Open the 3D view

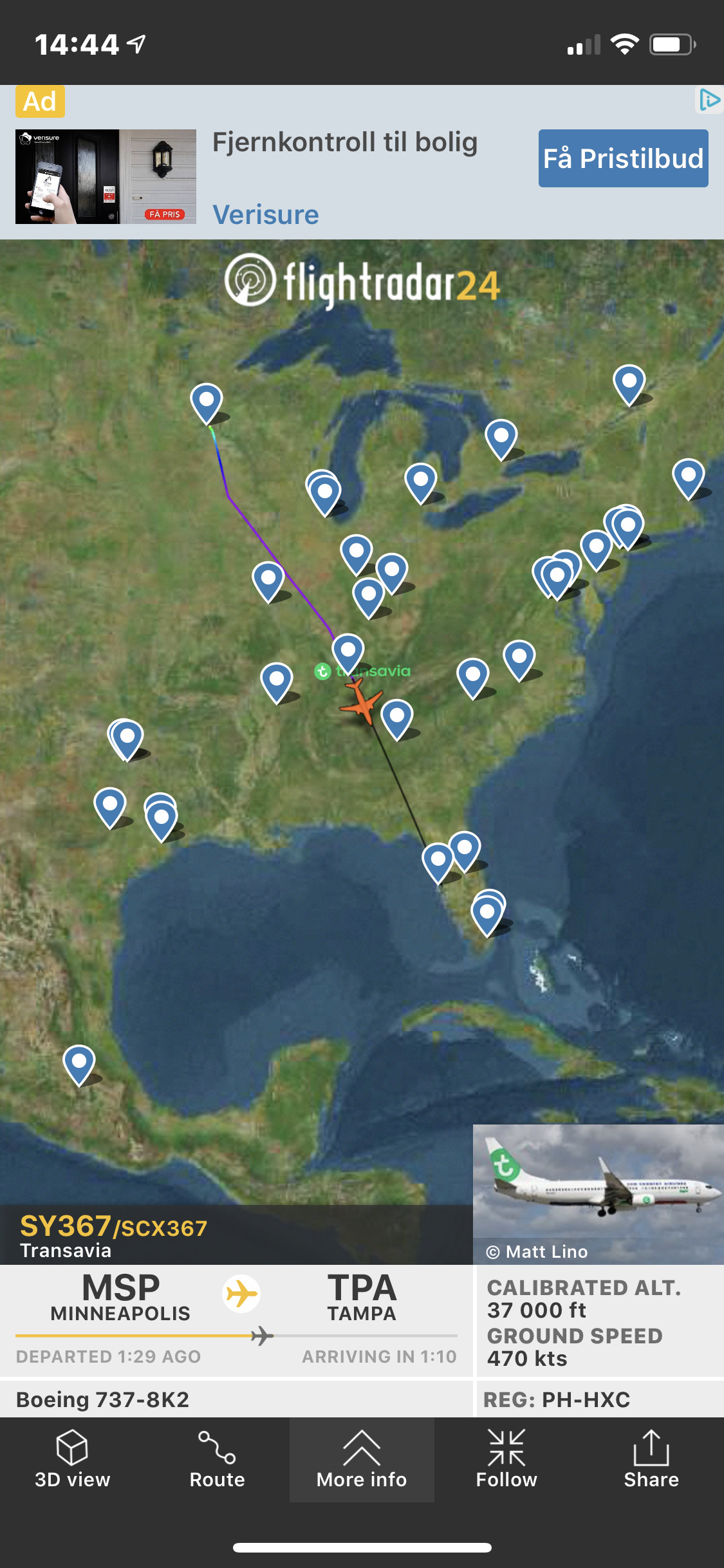pos(72,1459)
